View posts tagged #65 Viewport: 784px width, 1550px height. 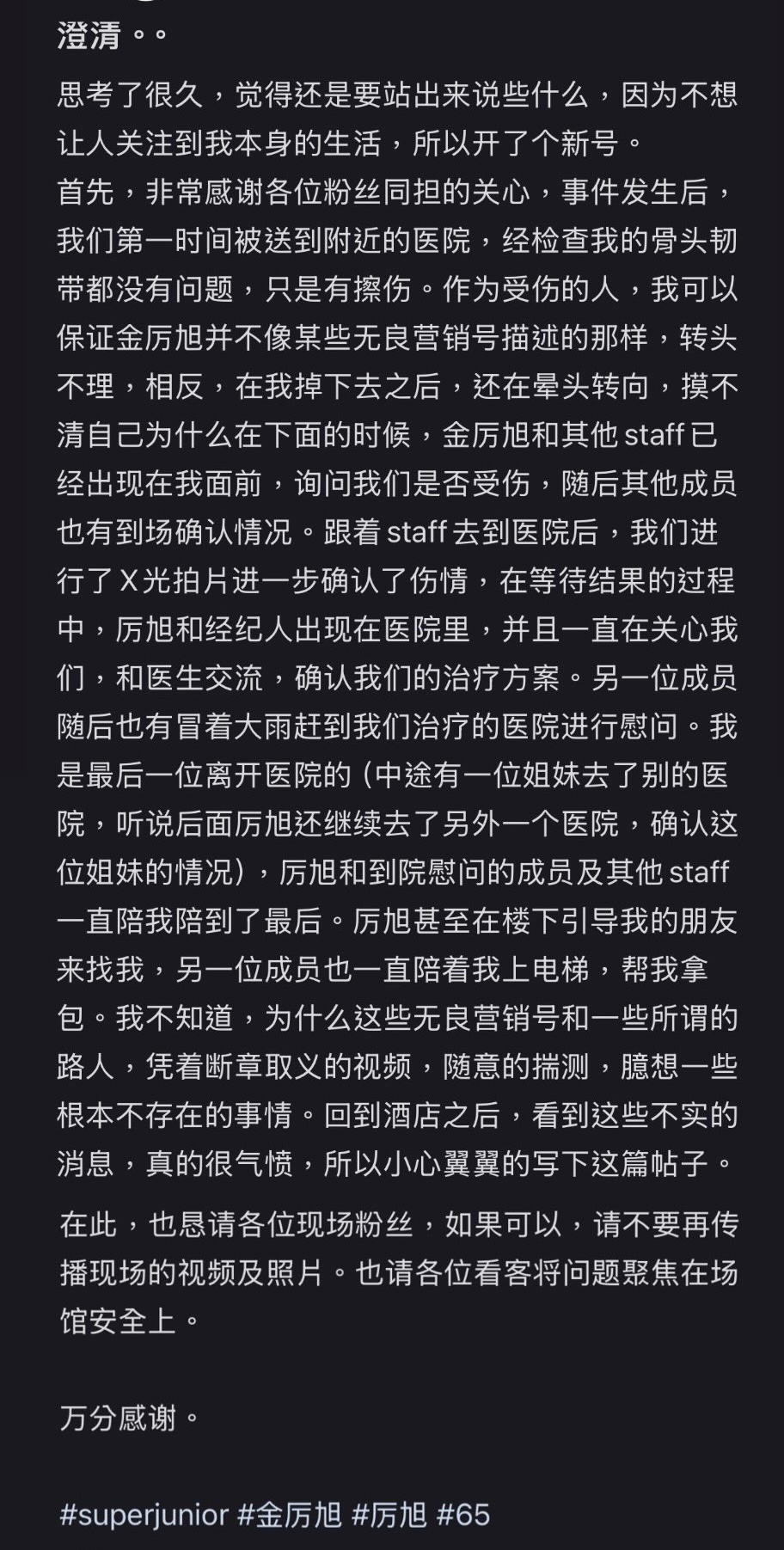point(463,1514)
